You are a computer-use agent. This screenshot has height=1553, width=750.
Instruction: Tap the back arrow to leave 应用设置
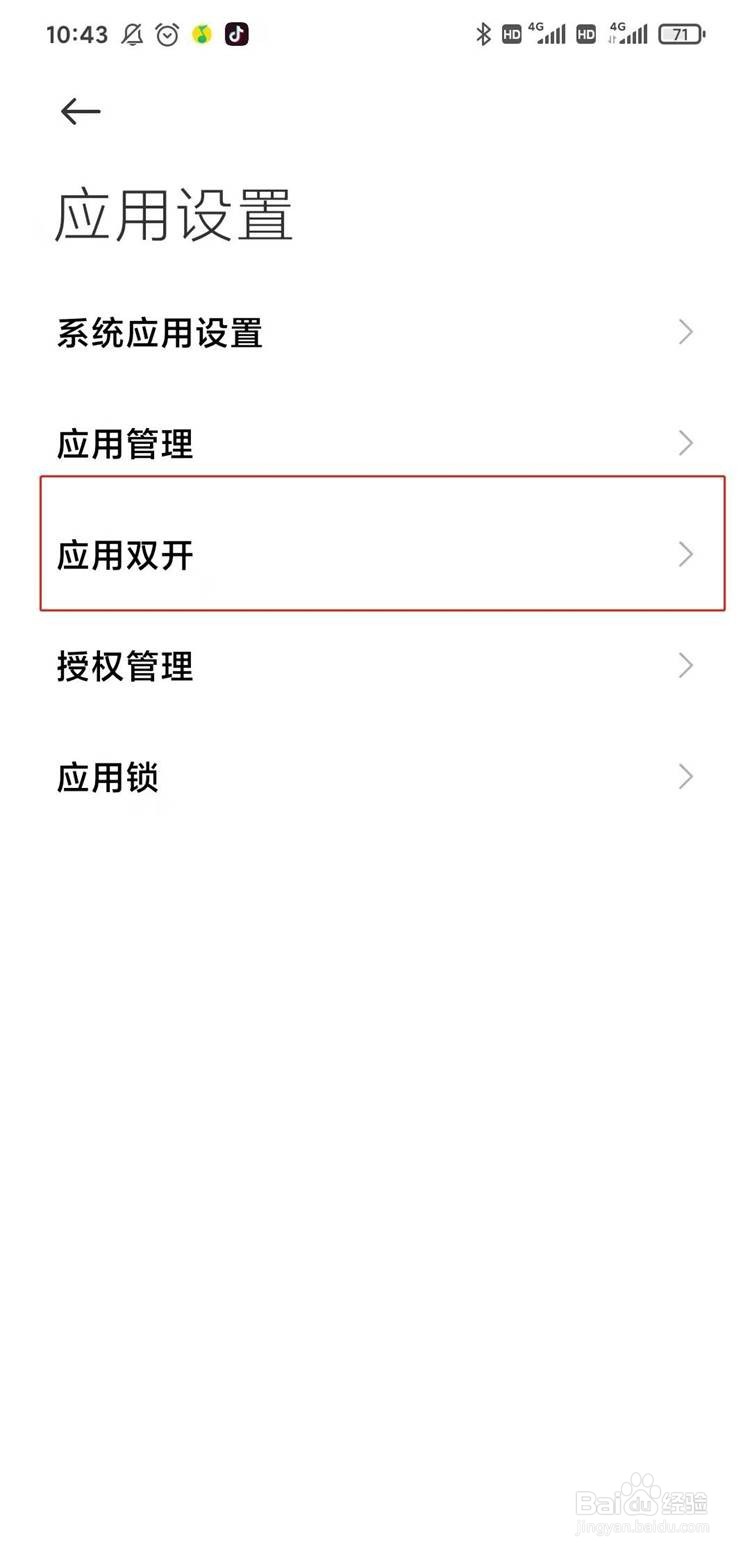80,111
